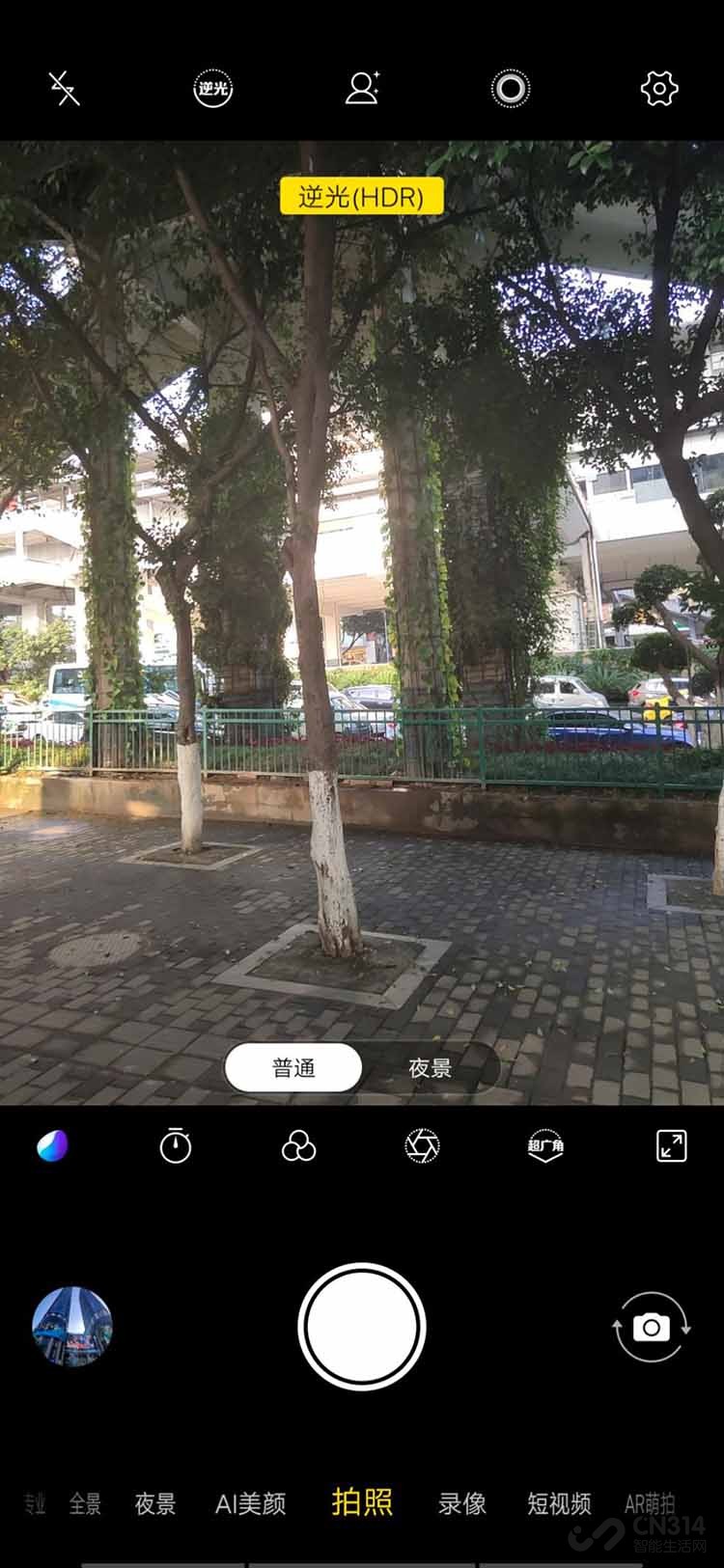Toggle the live photo icon
Screen dimensions: 724x1568
[511, 89]
